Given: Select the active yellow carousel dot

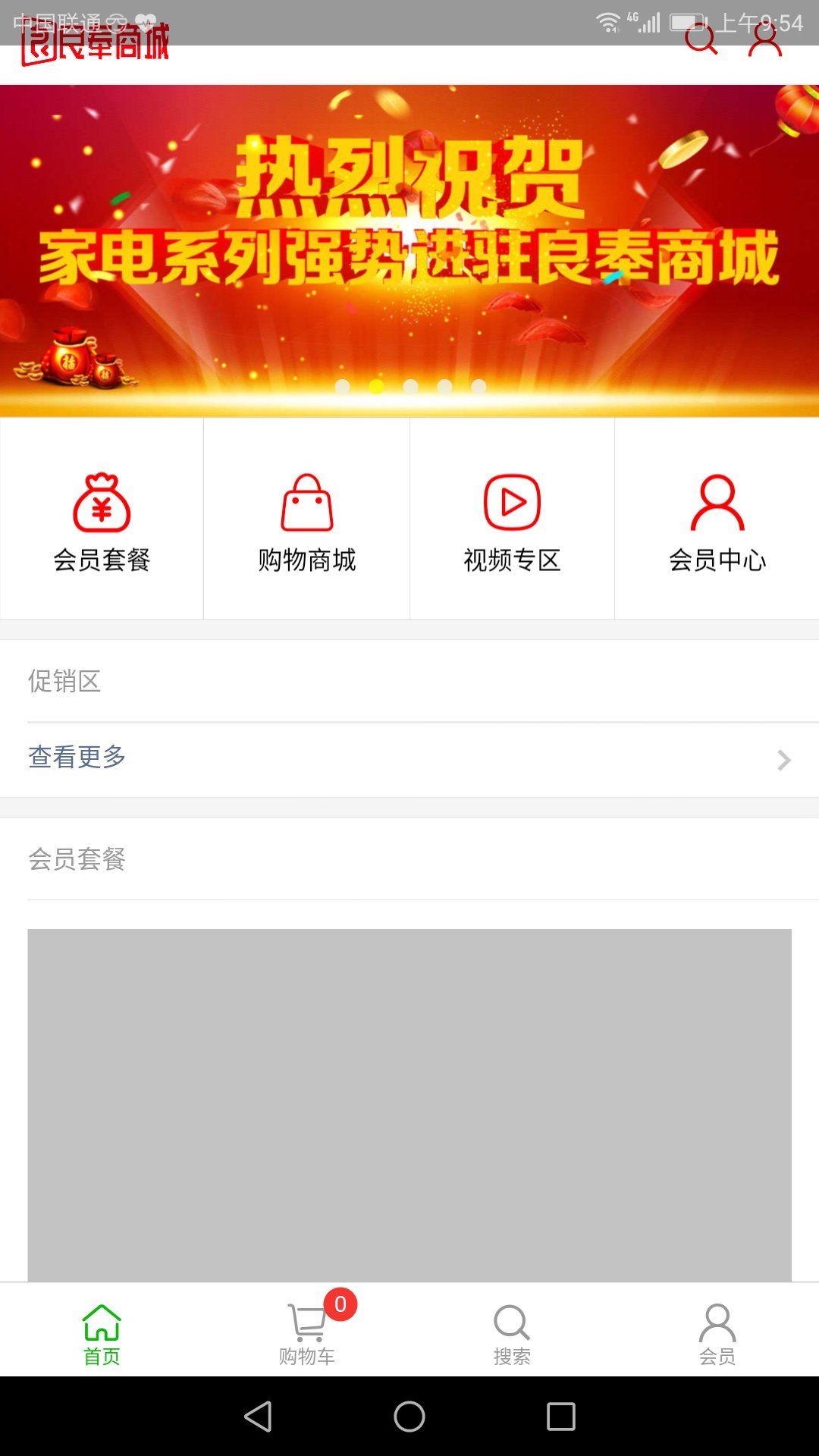Looking at the screenshot, I should 377,385.
